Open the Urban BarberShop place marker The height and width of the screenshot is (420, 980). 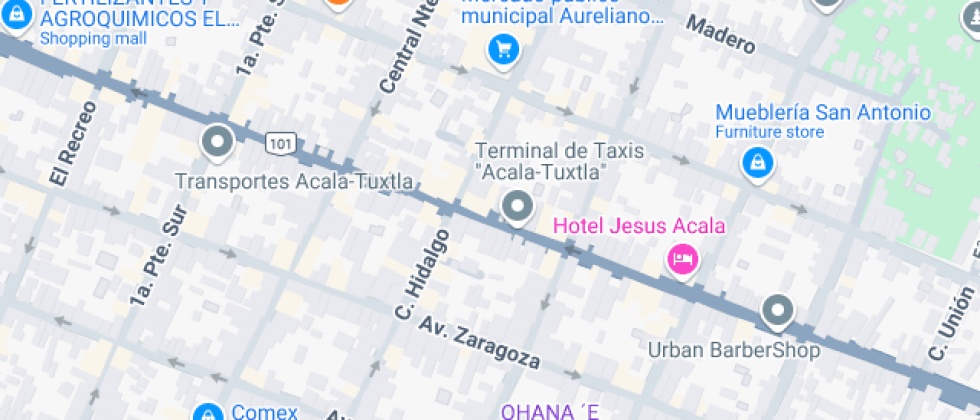[x=777, y=311]
